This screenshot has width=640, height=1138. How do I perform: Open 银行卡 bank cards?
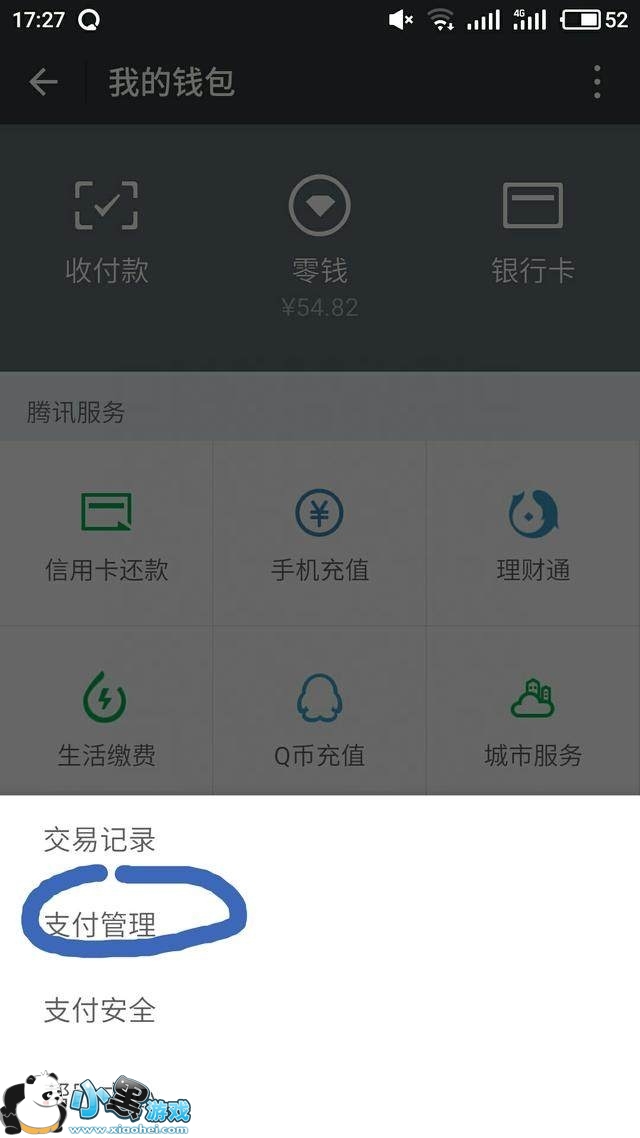tap(532, 232)
